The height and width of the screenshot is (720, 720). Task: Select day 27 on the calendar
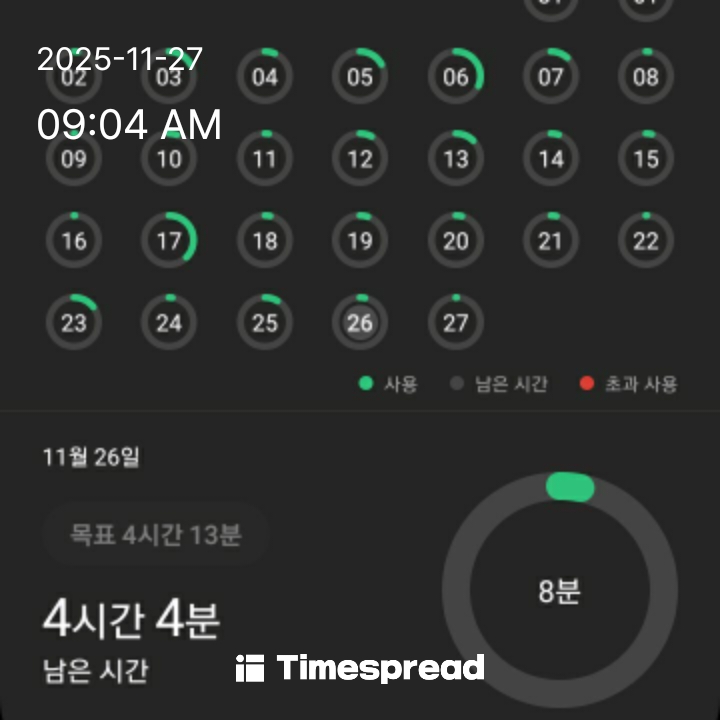(x=456, y=323)
